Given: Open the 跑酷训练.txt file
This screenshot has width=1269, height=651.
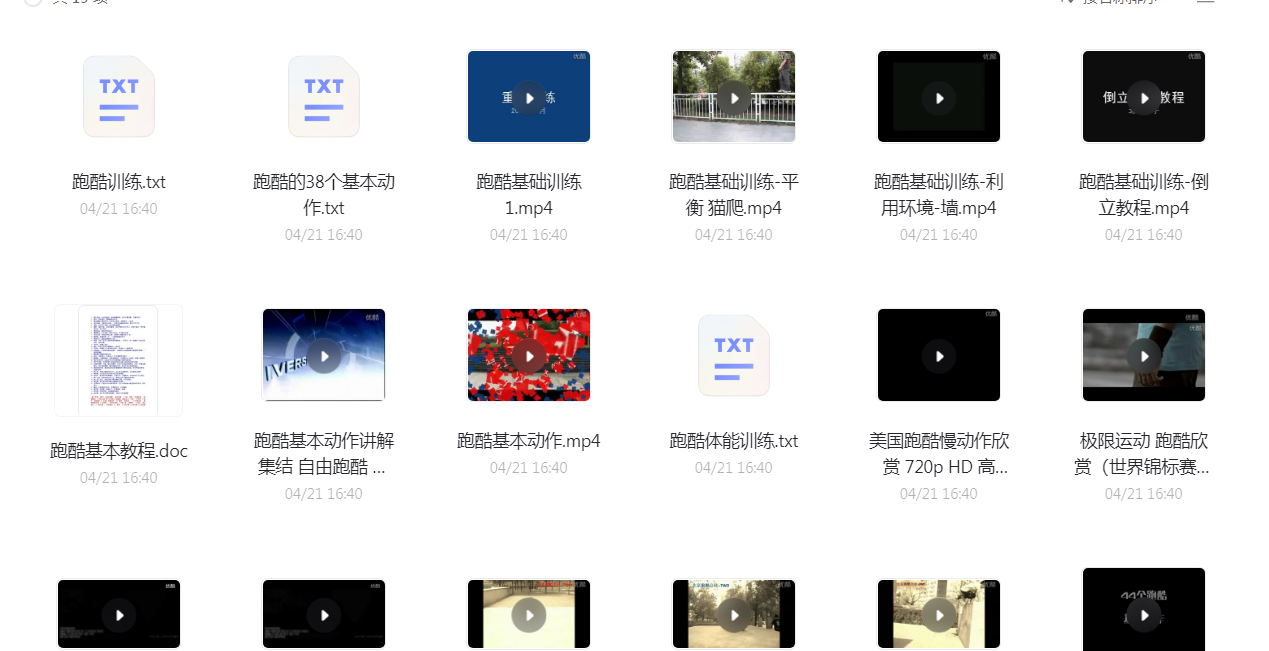Looking at the screenshot, I should tap(118, 97).
